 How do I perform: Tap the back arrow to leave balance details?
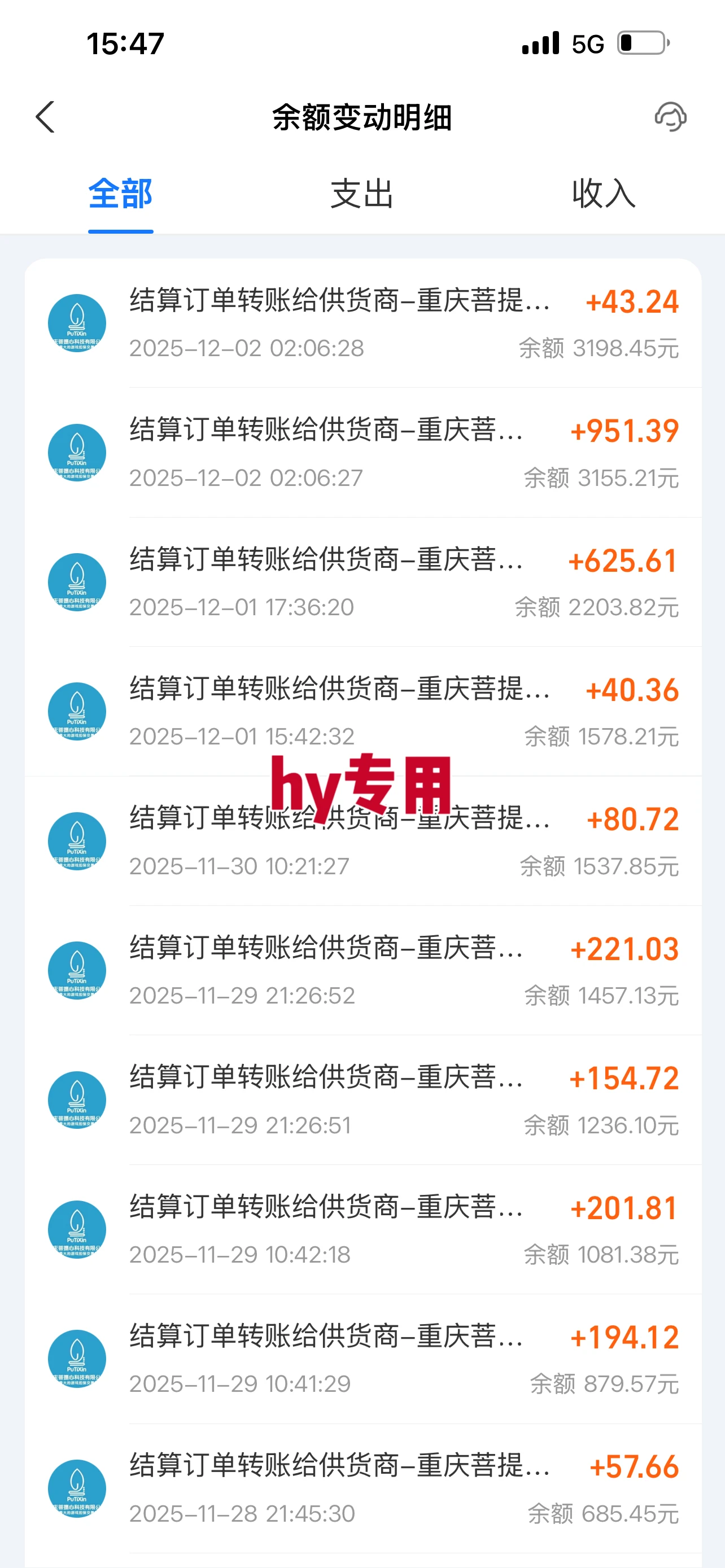point(46,117)
